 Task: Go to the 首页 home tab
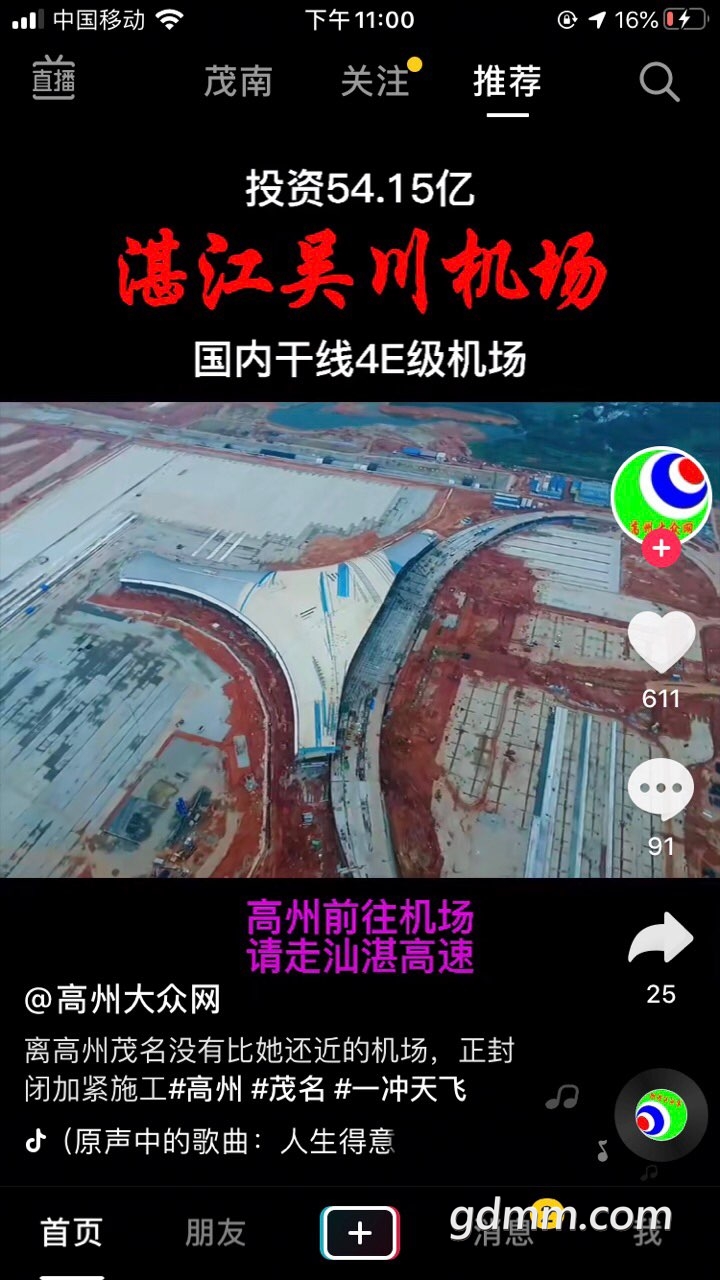(x=71, y=1233)
